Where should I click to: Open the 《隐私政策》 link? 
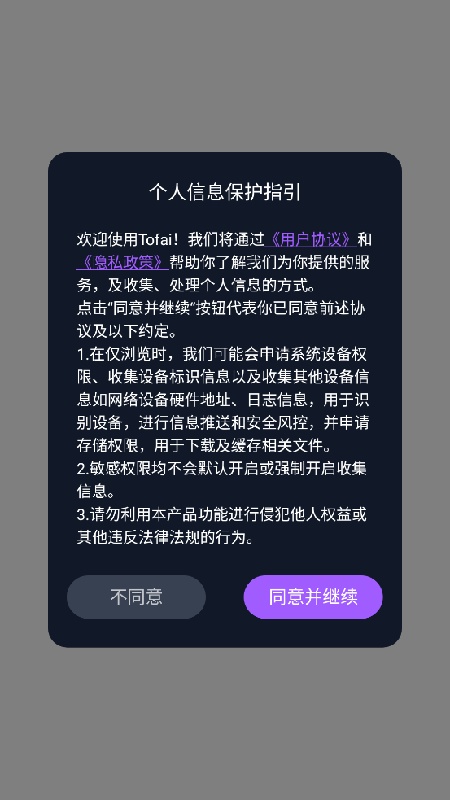(x=122, y=262)
